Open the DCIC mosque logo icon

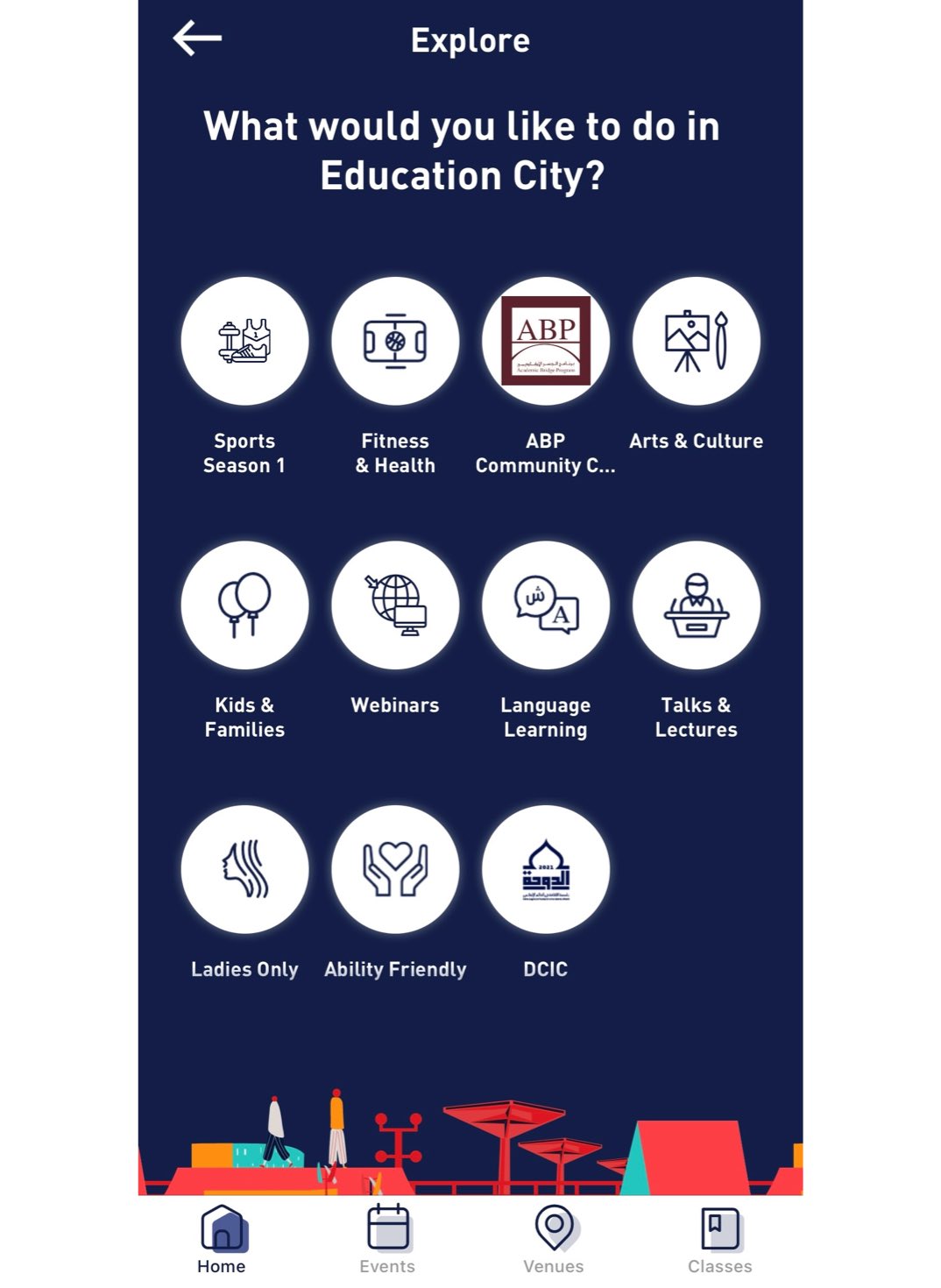coord(546,868)
